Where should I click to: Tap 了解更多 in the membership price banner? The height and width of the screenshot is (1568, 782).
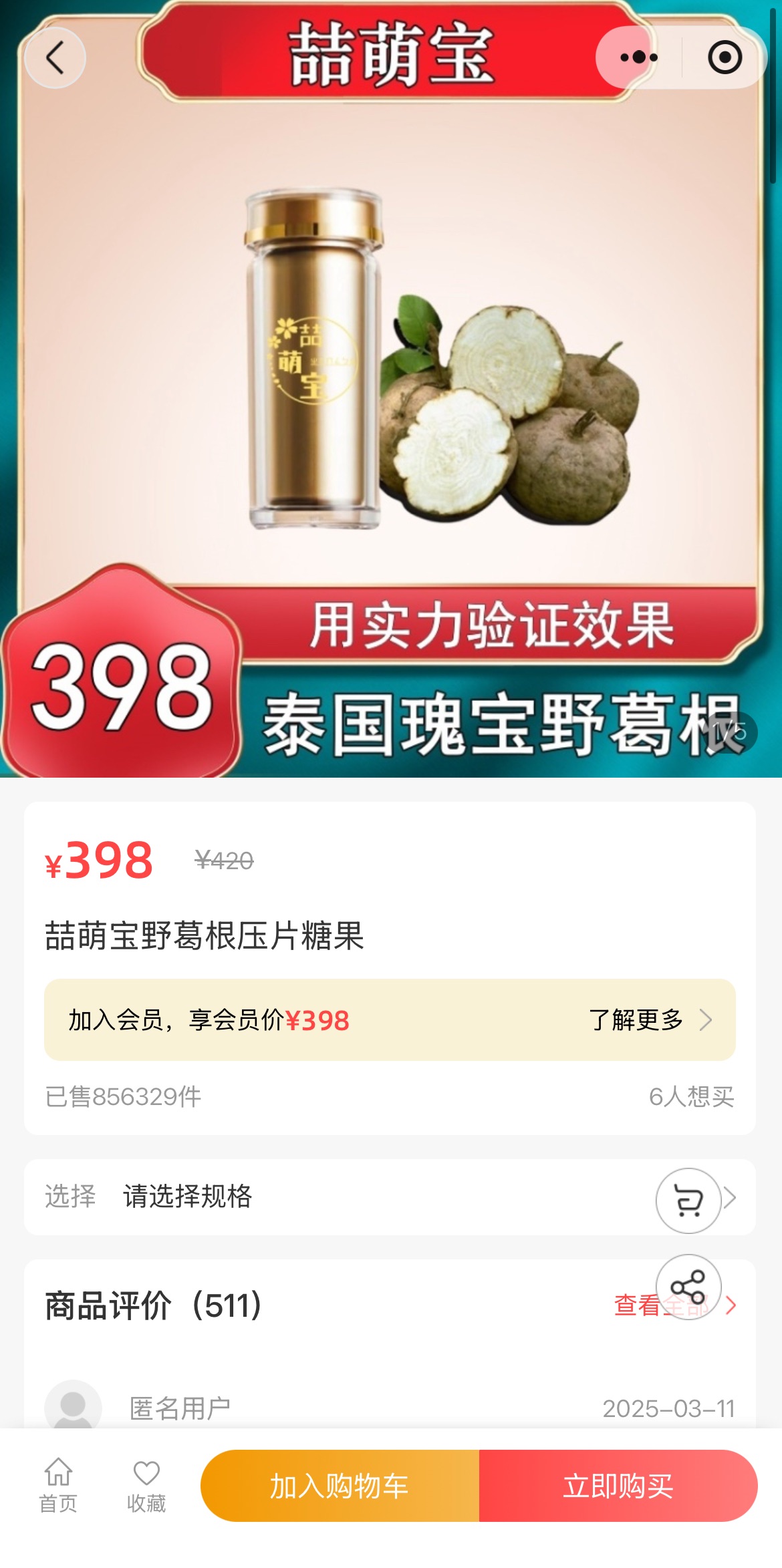[x=649, y=1020]
